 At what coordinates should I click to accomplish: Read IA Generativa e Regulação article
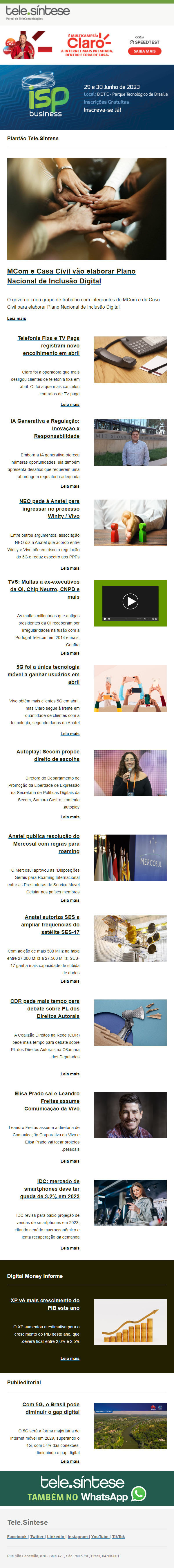(45, 429)
